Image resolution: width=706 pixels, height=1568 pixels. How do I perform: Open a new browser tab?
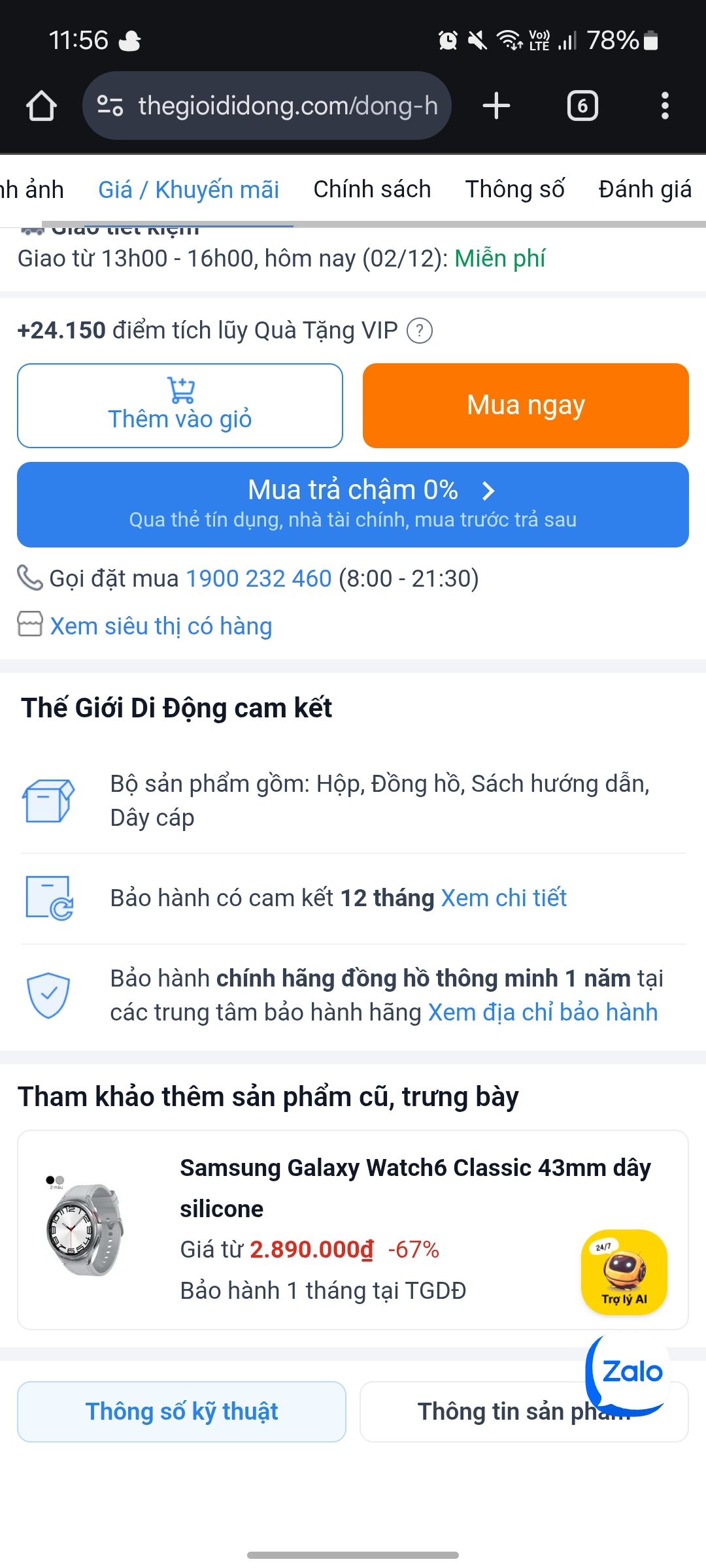click(496, 106)
